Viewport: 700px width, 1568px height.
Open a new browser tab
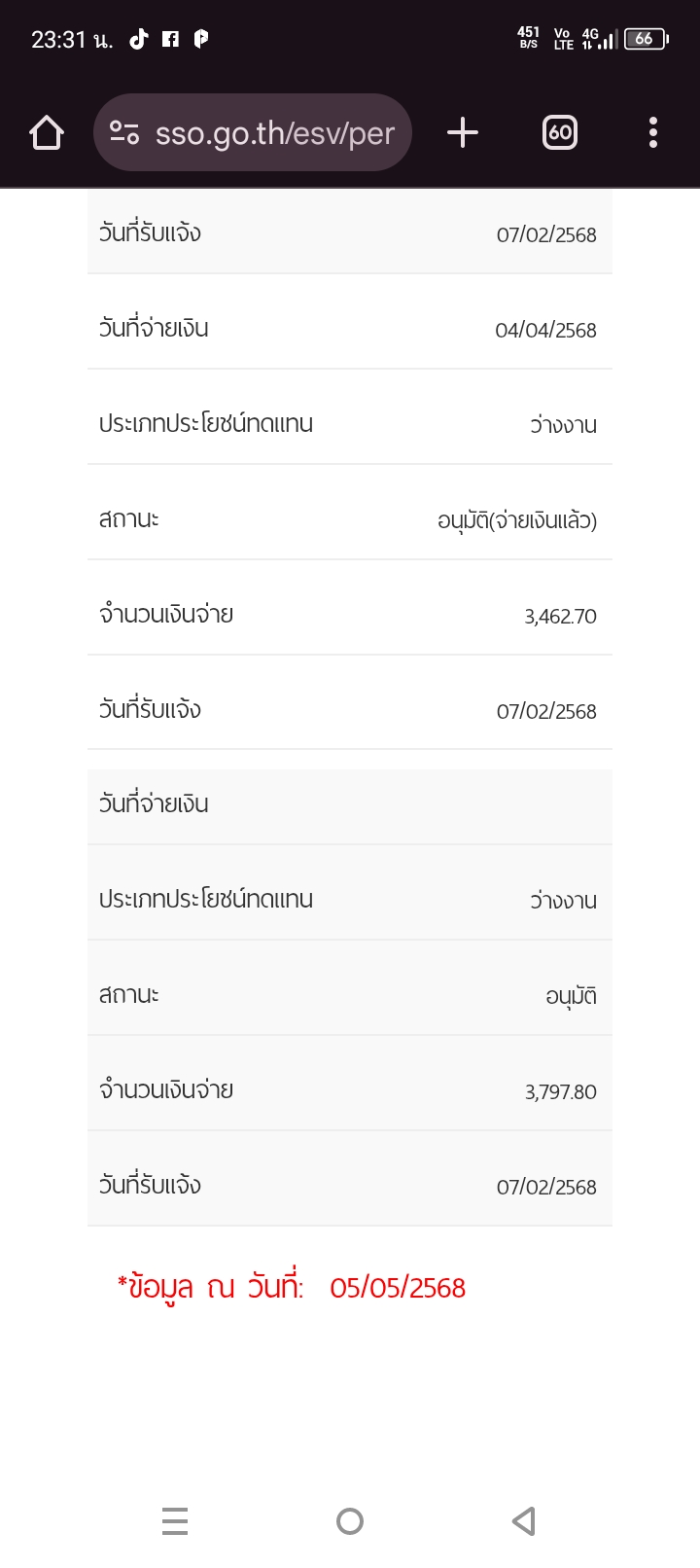tap(463, 132)
